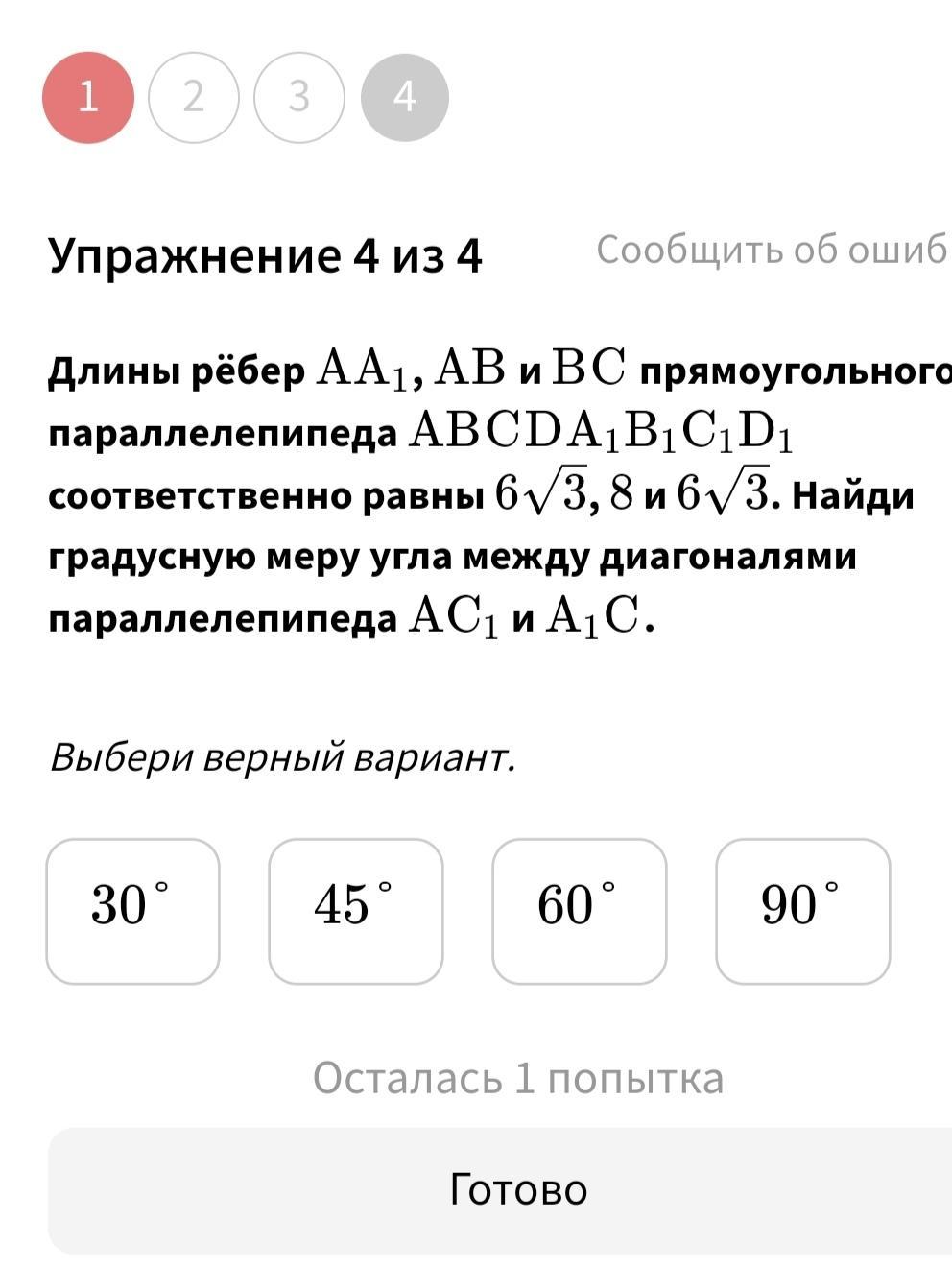Viewport: 952px width, 1268px height.
Task: Choose 90° as the answer
Action: pos(803,911)
